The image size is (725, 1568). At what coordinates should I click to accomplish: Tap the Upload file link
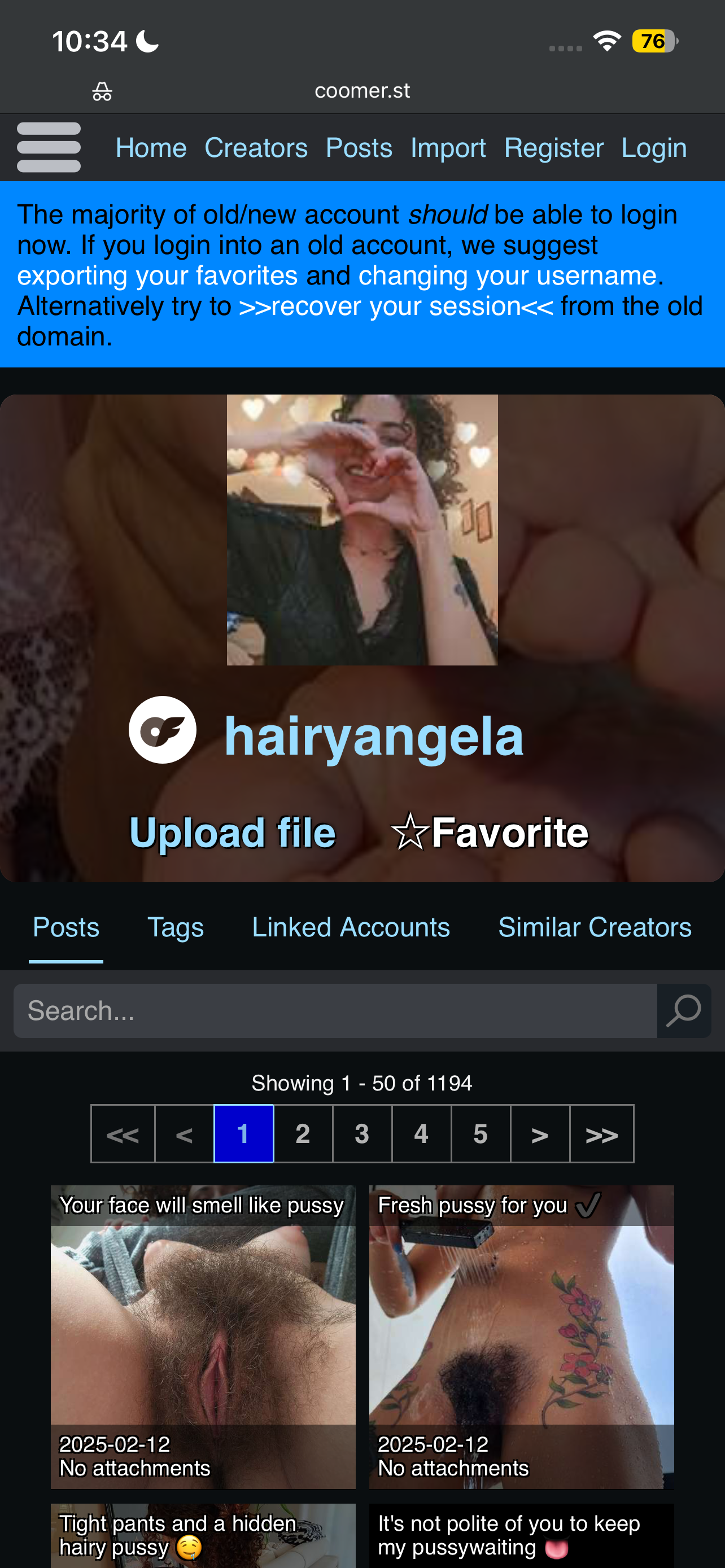point(233,832)
